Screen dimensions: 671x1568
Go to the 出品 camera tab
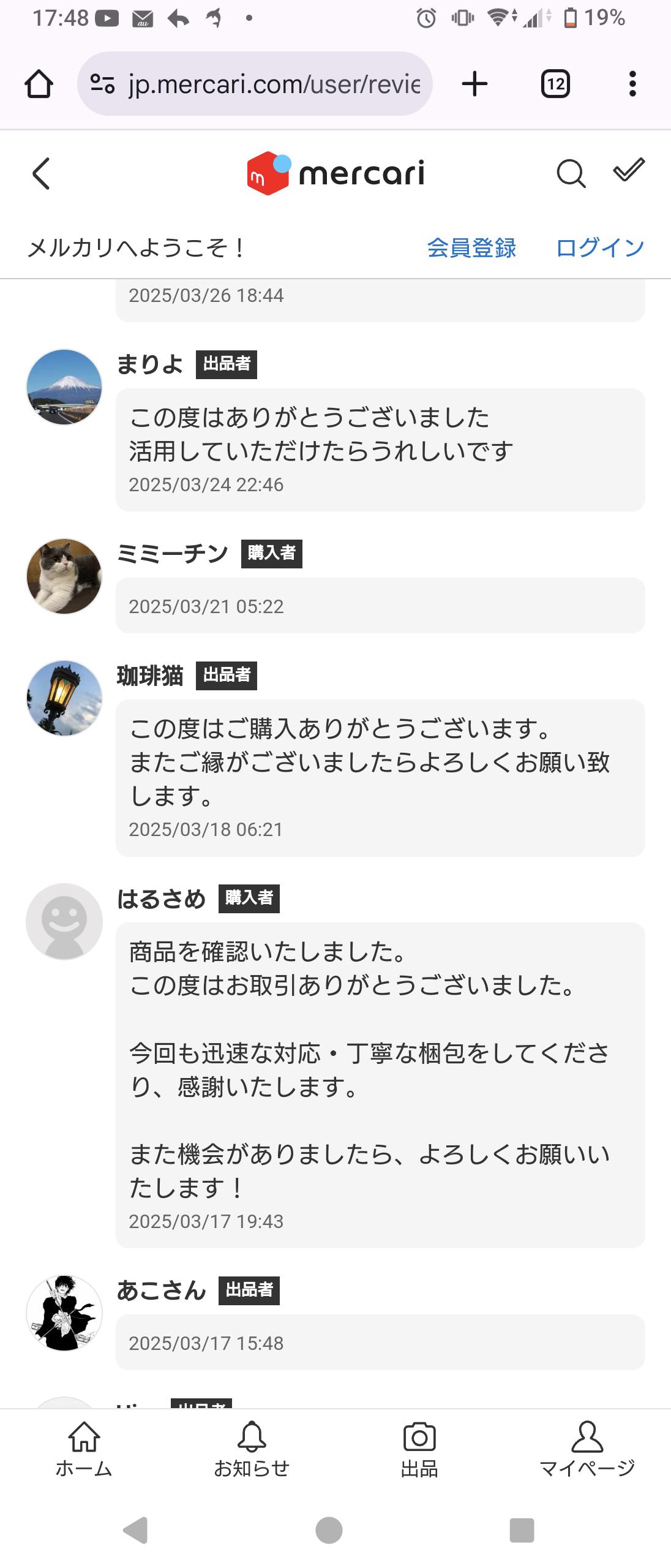coord(419,1450)
